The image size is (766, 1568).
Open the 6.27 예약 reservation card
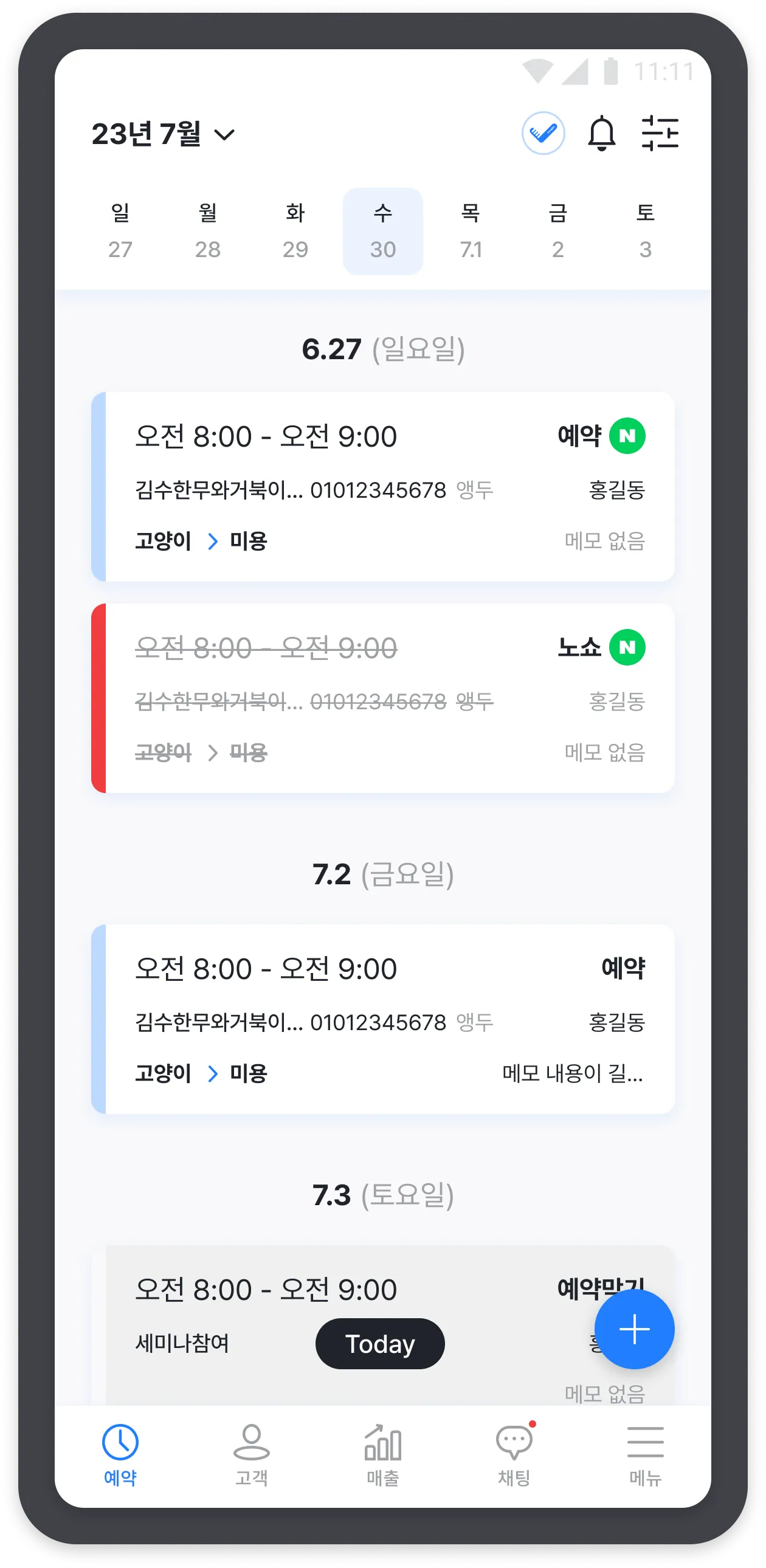point(384,487)
